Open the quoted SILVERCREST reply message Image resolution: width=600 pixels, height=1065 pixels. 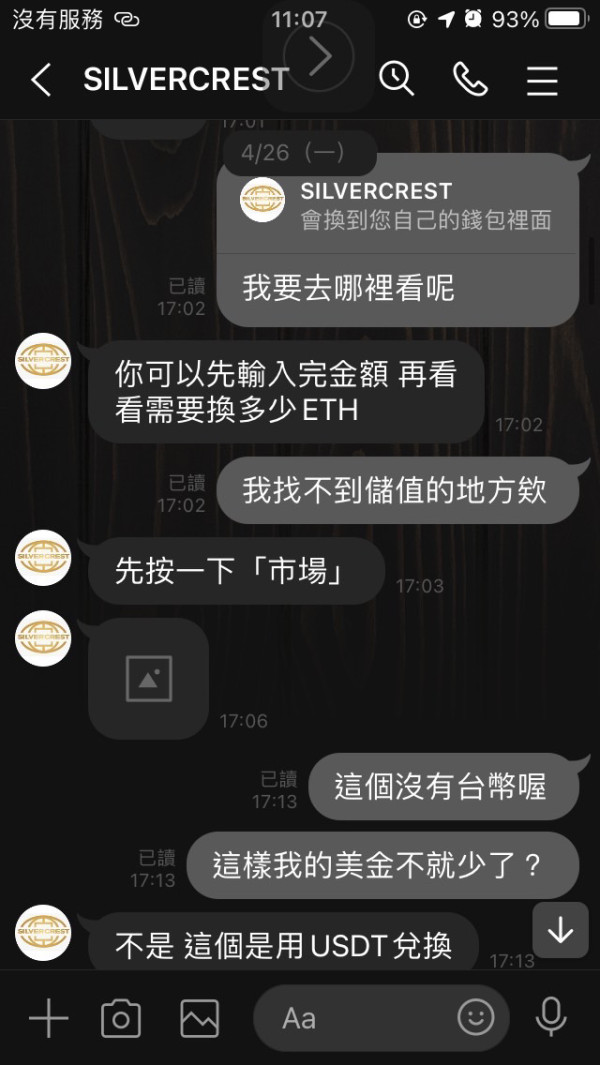click(398, 204)
